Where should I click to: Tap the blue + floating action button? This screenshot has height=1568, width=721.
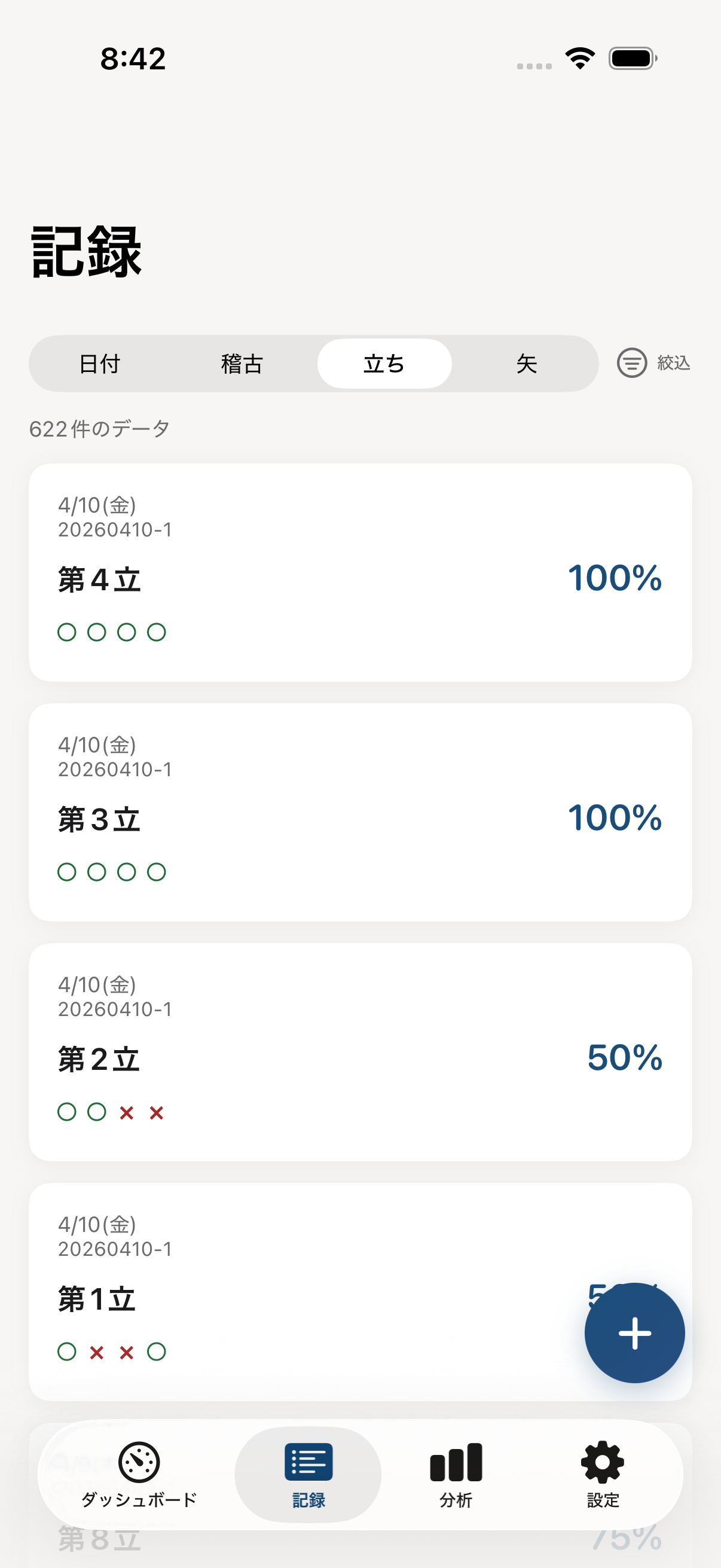tap(634, 1332)
